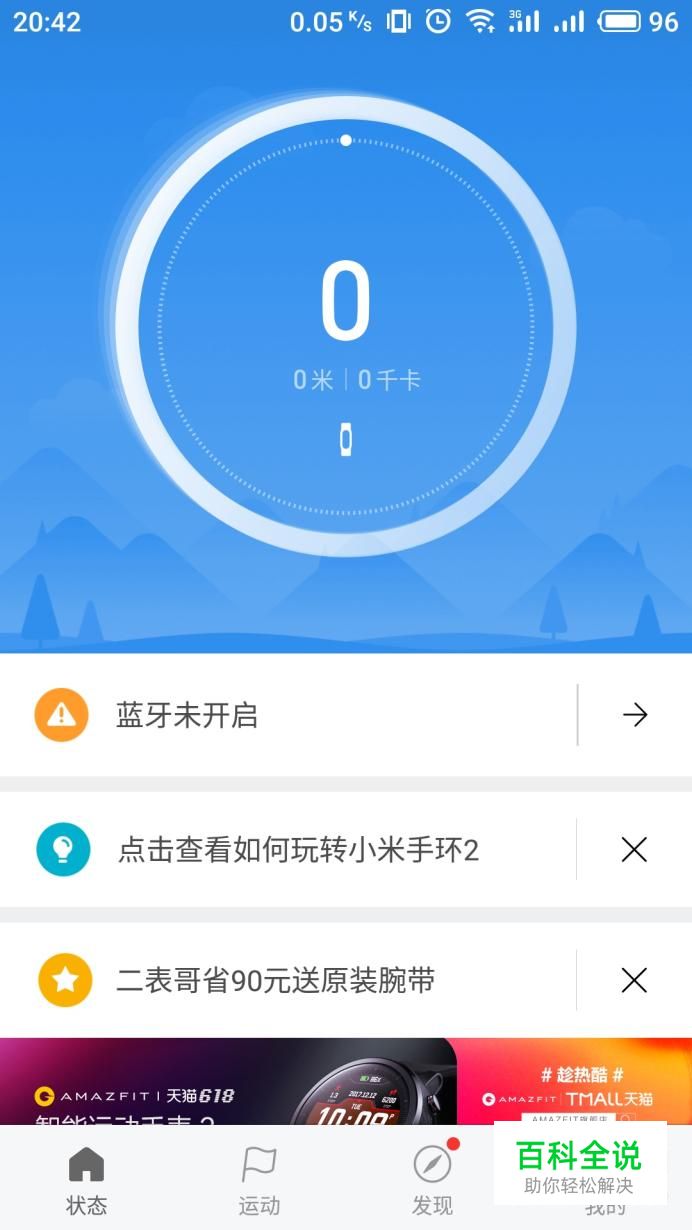Screen dimensions: 692x1230
Task: Tap the arrow next to 蓝牙未开启
Action: [x=635, y=715]
